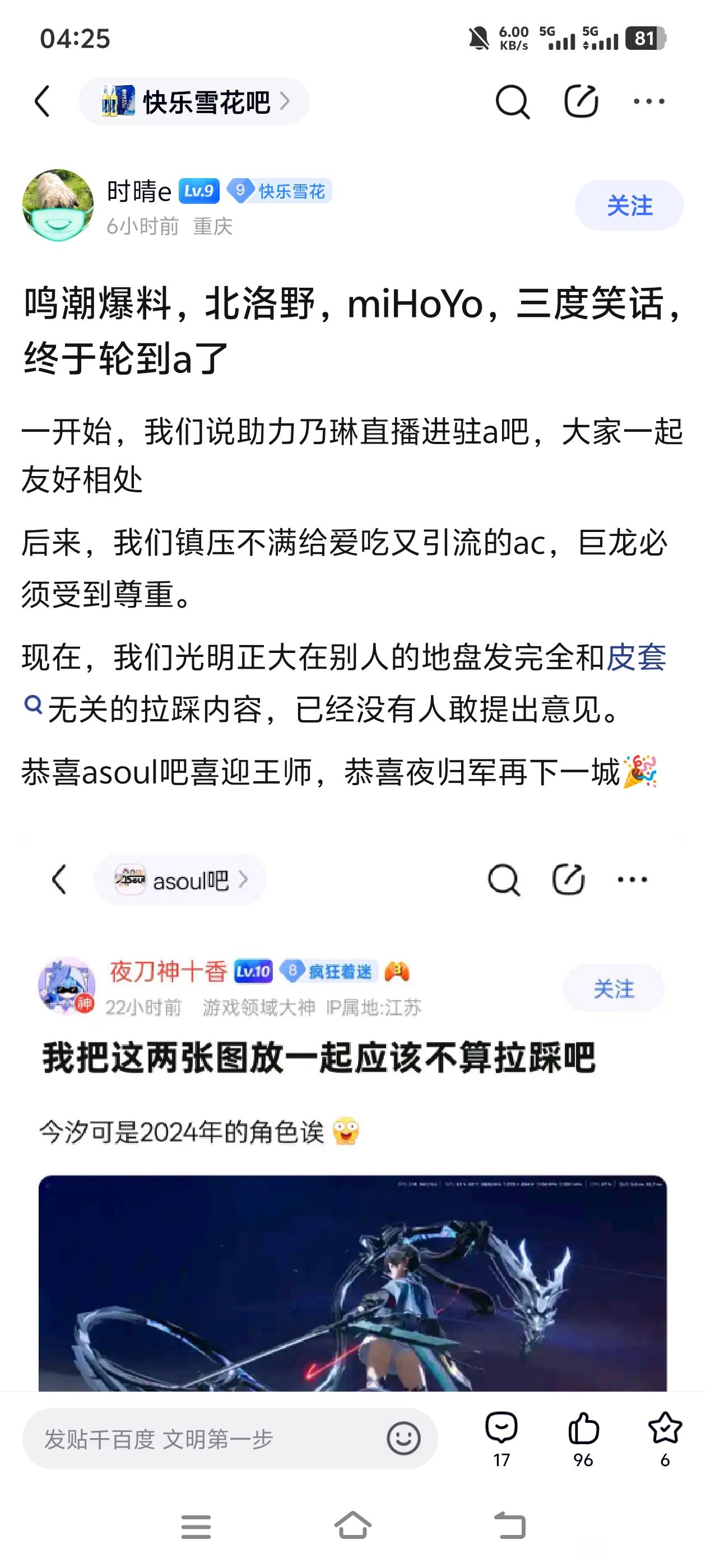Go to the system home screen
The width and height of the screenshot is (706, 1568).
coord(352,1526)
